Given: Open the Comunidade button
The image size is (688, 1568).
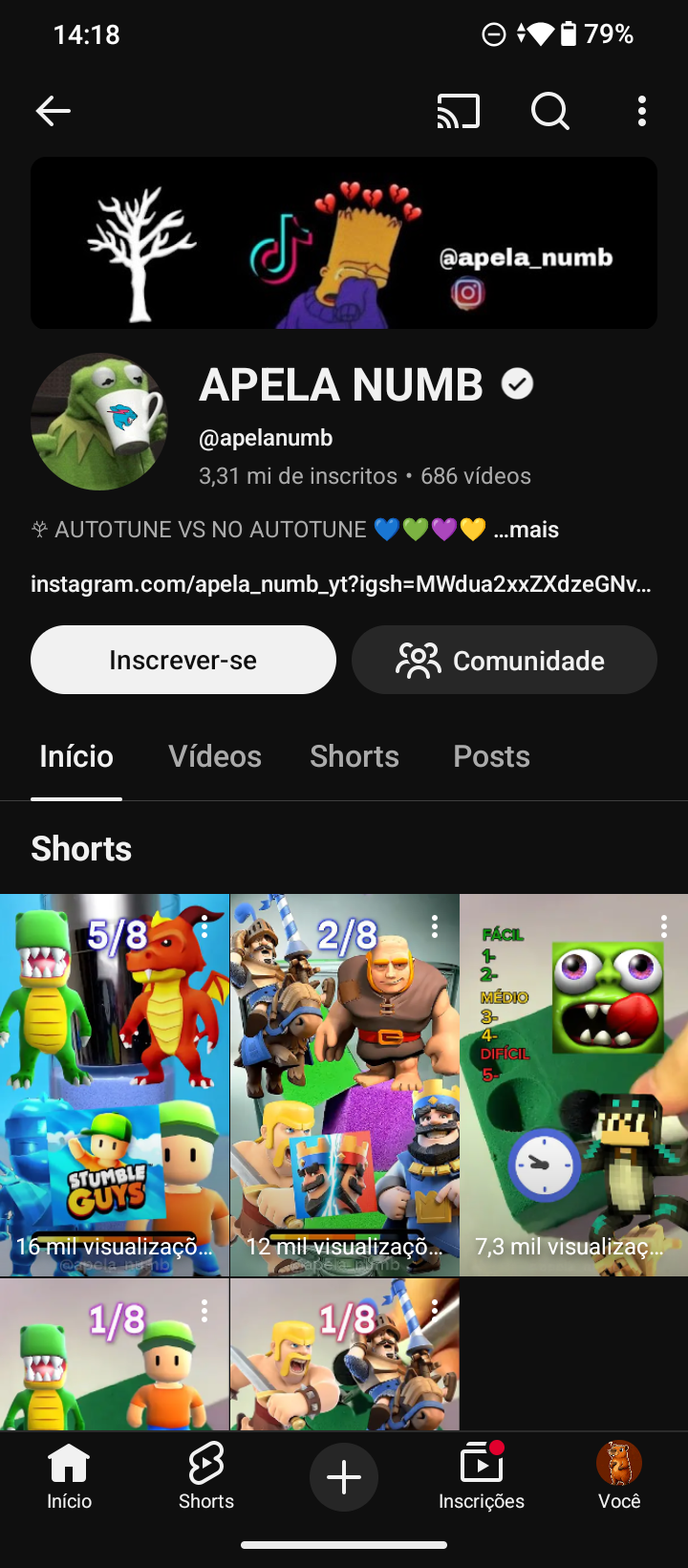Looking at the screenshot, I should click(505, 660).
